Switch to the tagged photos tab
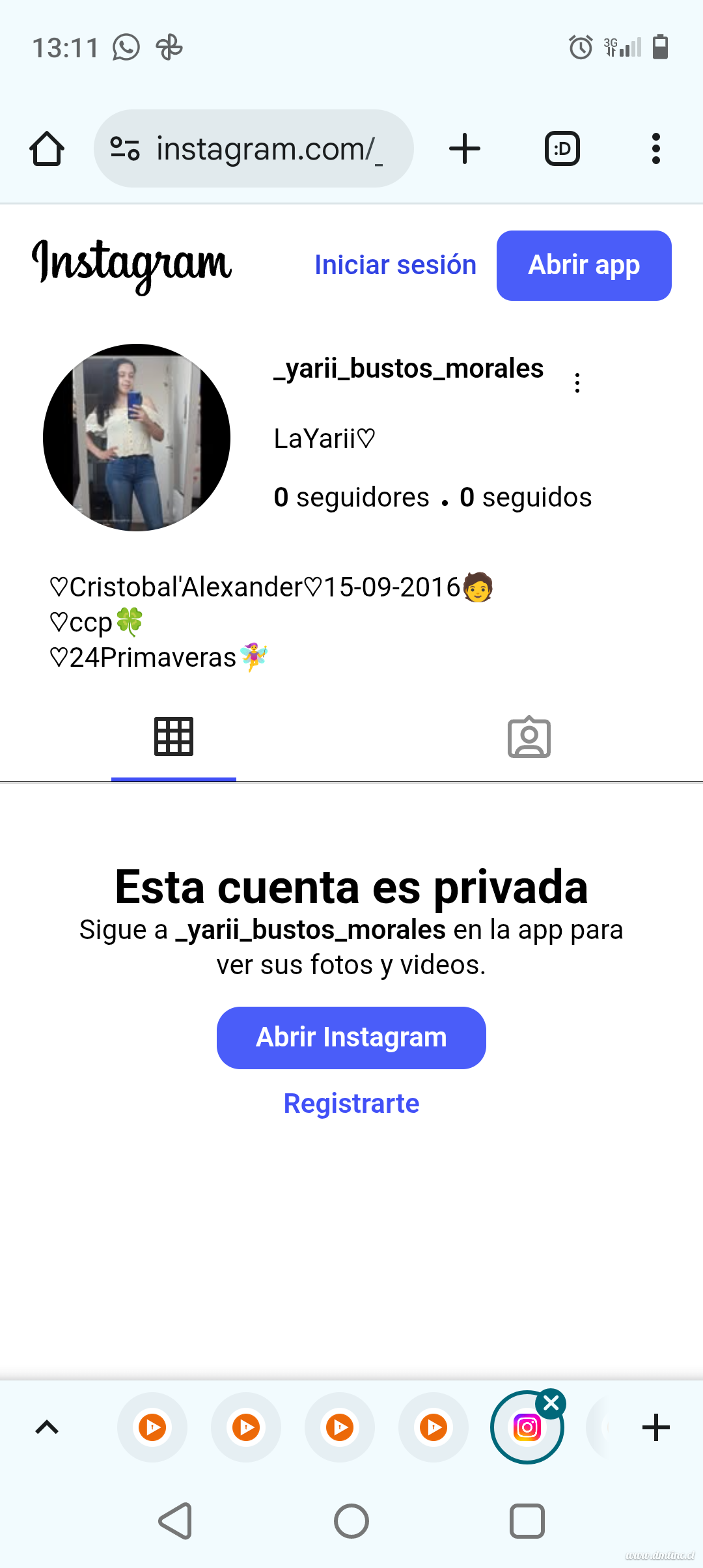This screenshot has height=1568, width=703. [529, 737]
